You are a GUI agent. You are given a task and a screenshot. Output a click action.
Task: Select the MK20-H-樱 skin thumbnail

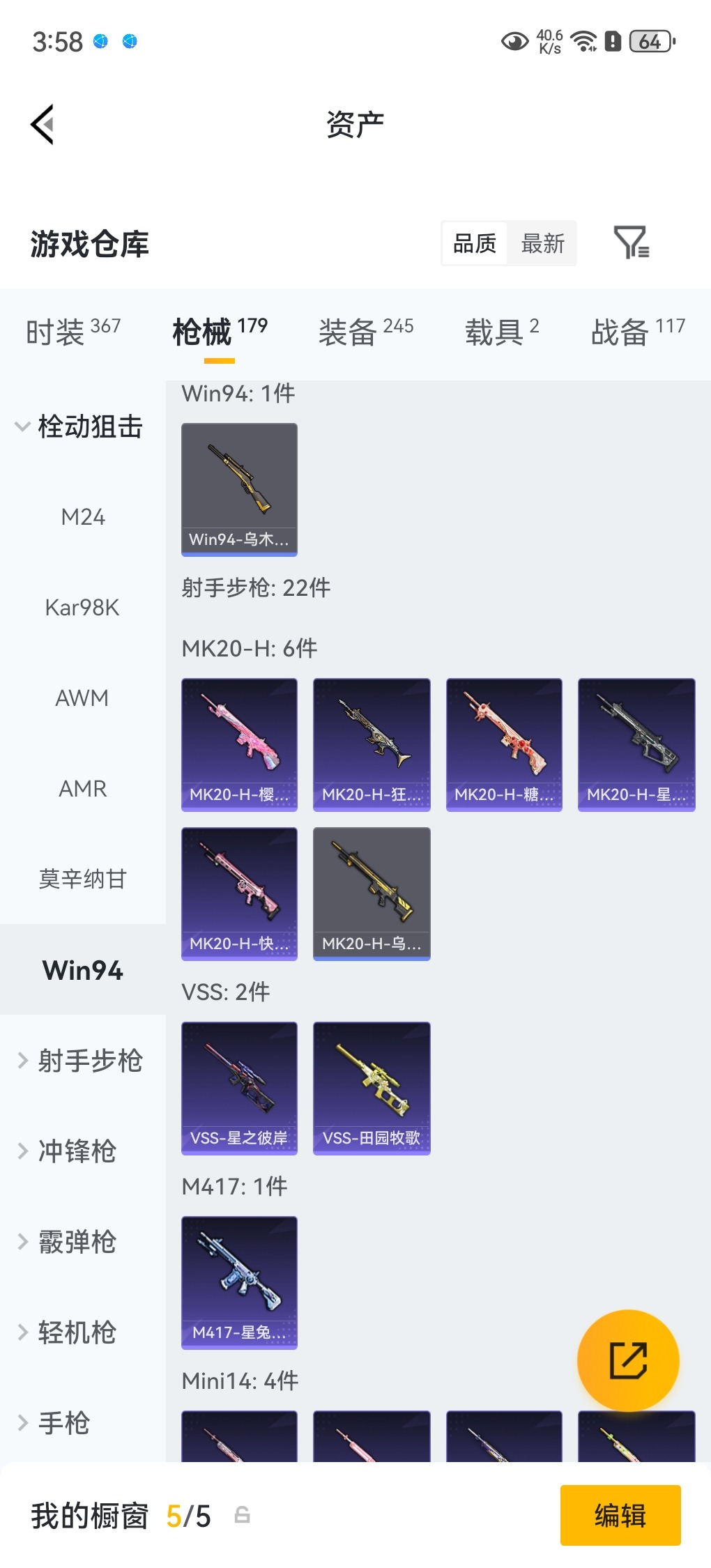(239, 743)
